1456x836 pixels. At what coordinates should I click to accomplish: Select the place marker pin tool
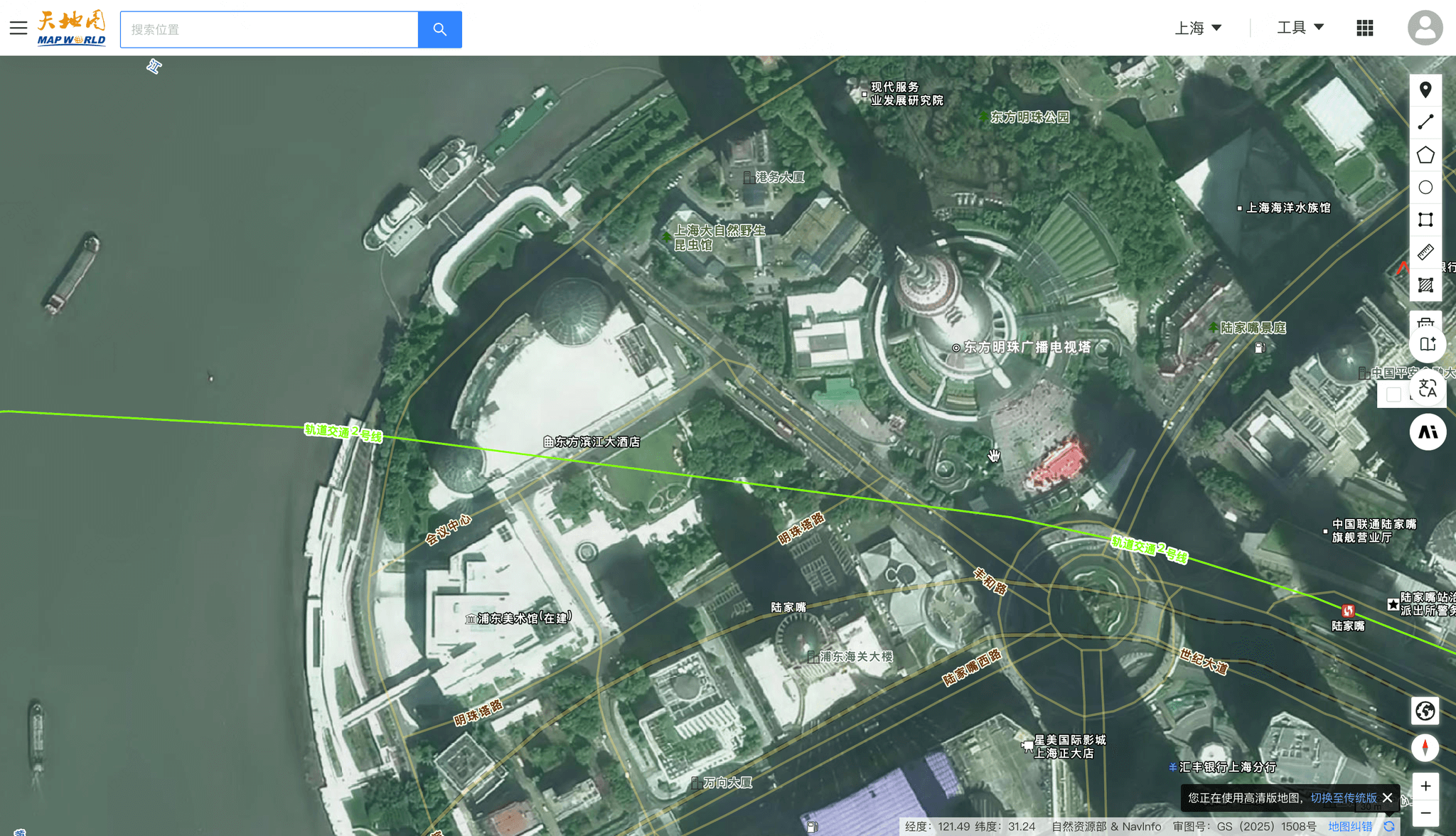point(1425,90)
